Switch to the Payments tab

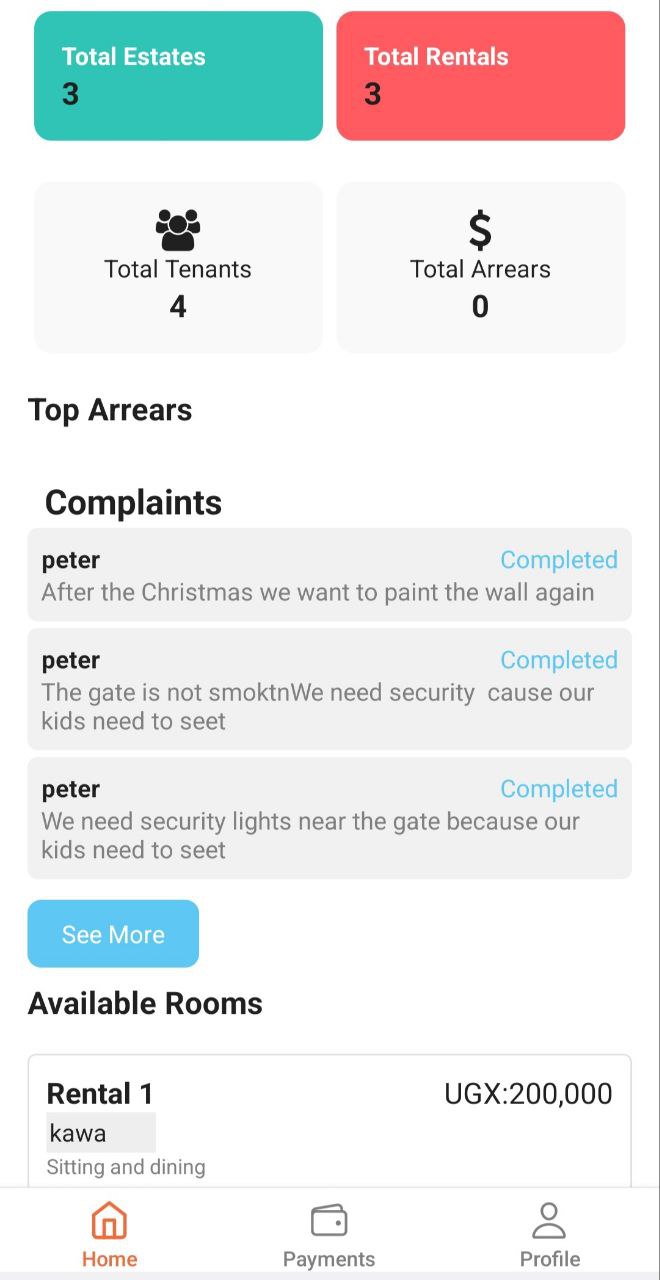click(x=329, y=1236)
